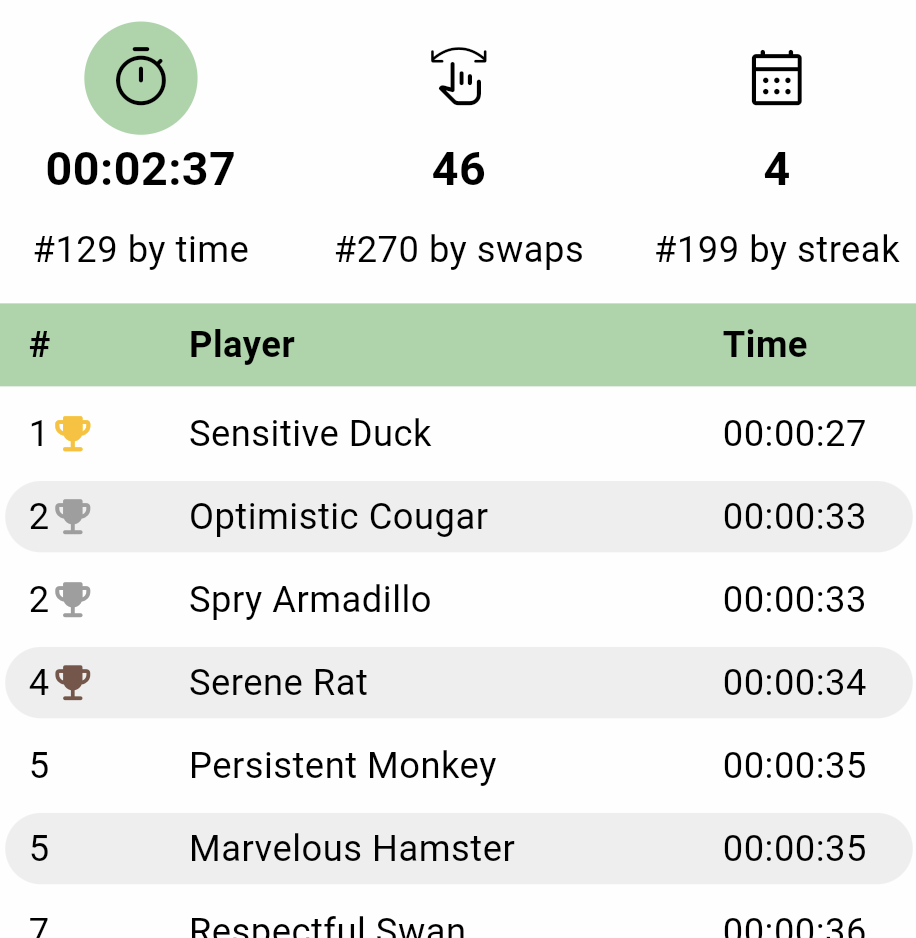916x938 pixels.
Task: Show the streak leaderboard via calendar icon
Action: [x=776, y=78]
